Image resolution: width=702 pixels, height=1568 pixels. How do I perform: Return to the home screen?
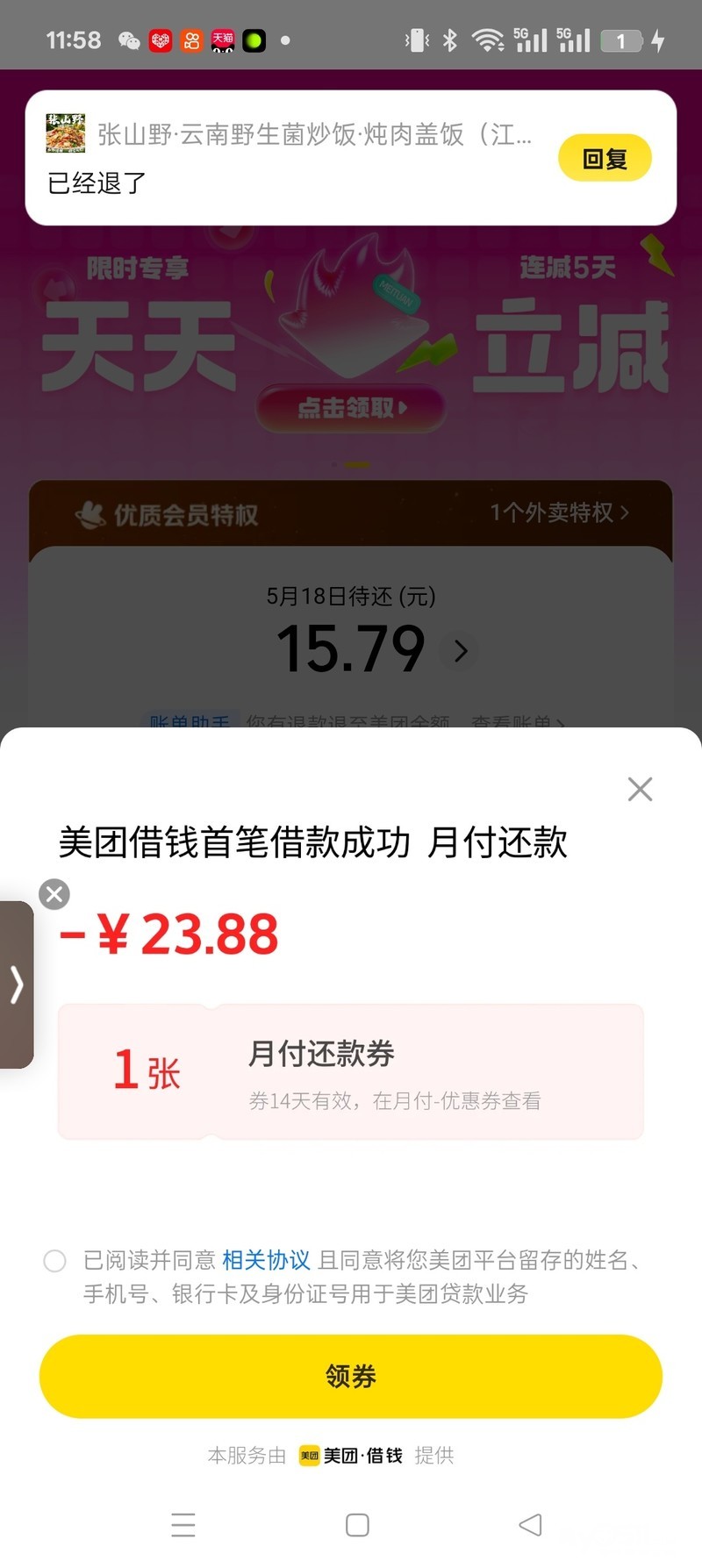tap(357, 1525)
